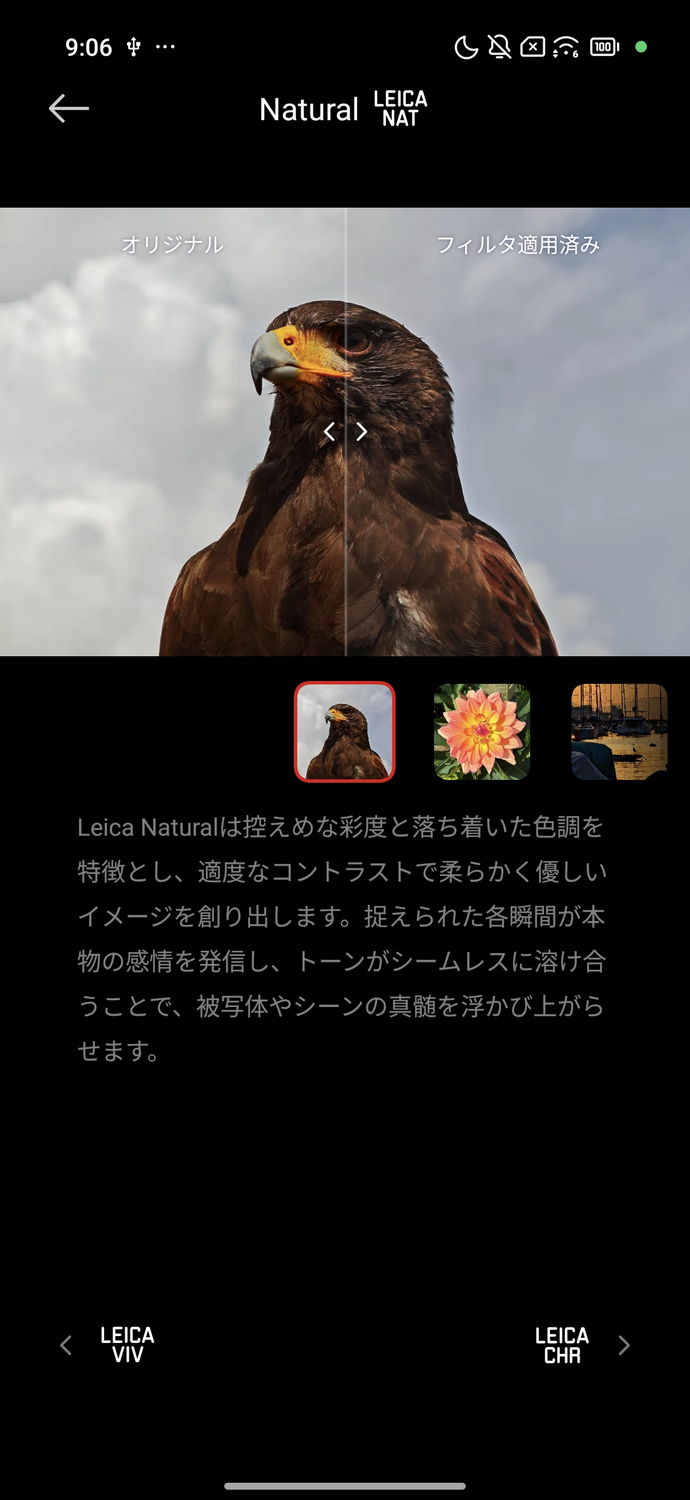Select the harbor sunset sample thumbnail
Viewport: 690px width, 1500px height.
(x=618, y=732)
